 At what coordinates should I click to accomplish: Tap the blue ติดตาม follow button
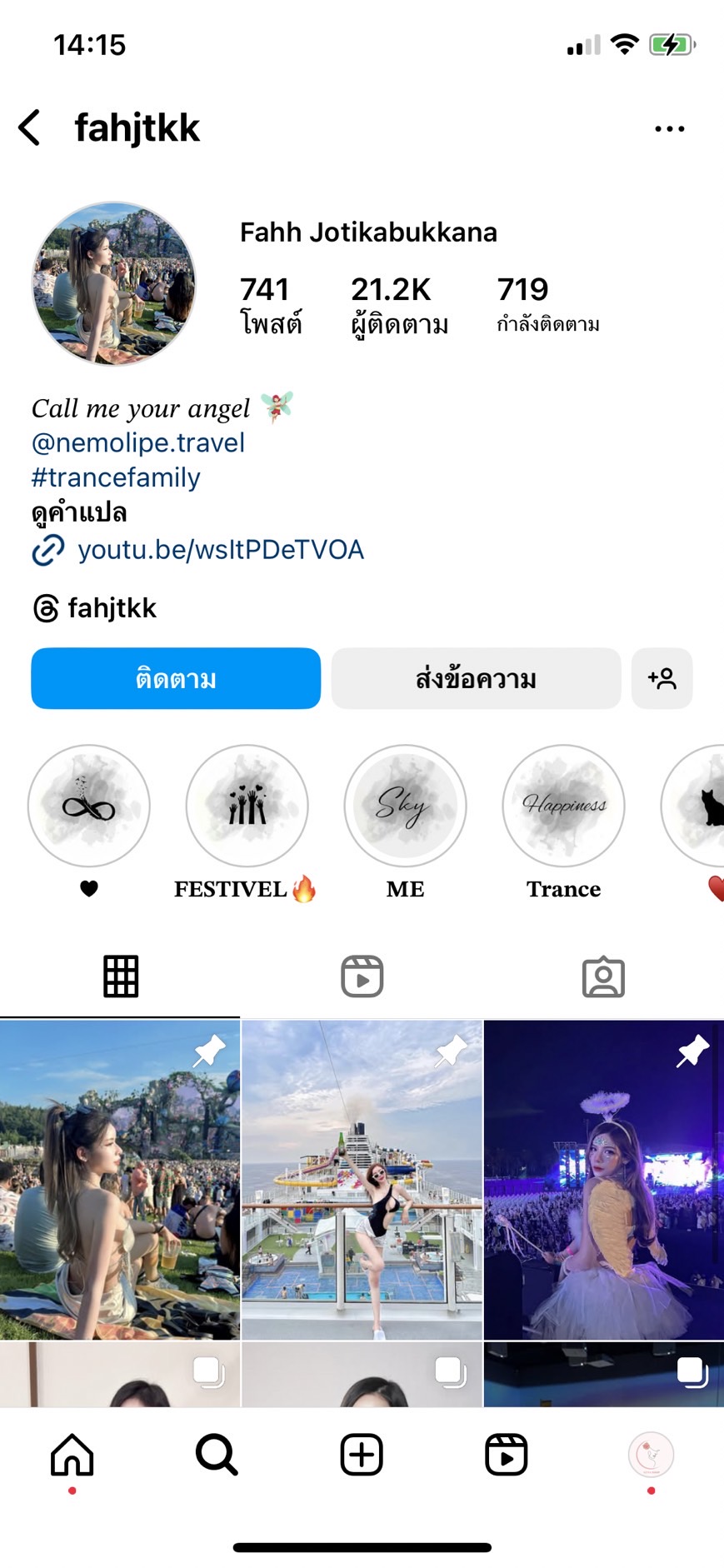(x=176, y=678)
